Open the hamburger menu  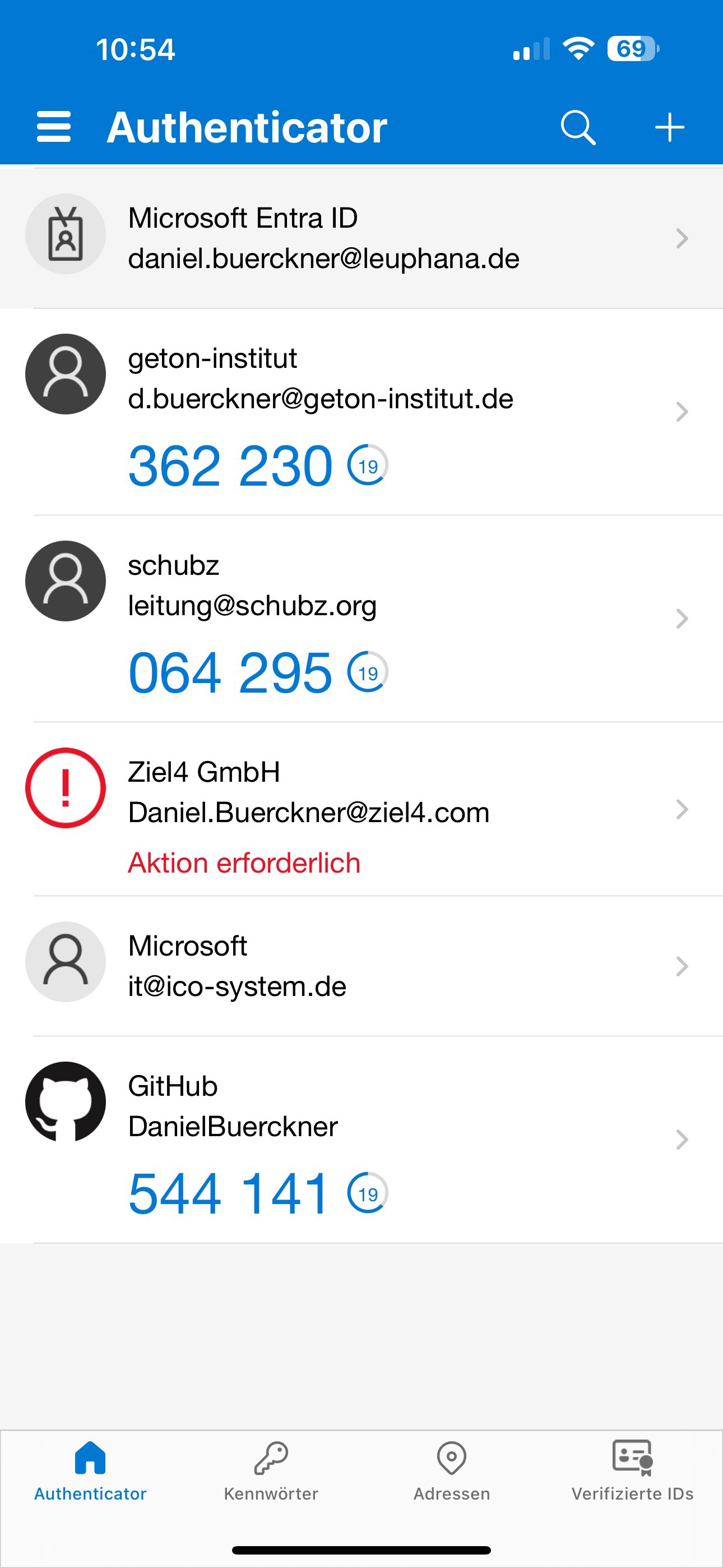tap(54, 127)
